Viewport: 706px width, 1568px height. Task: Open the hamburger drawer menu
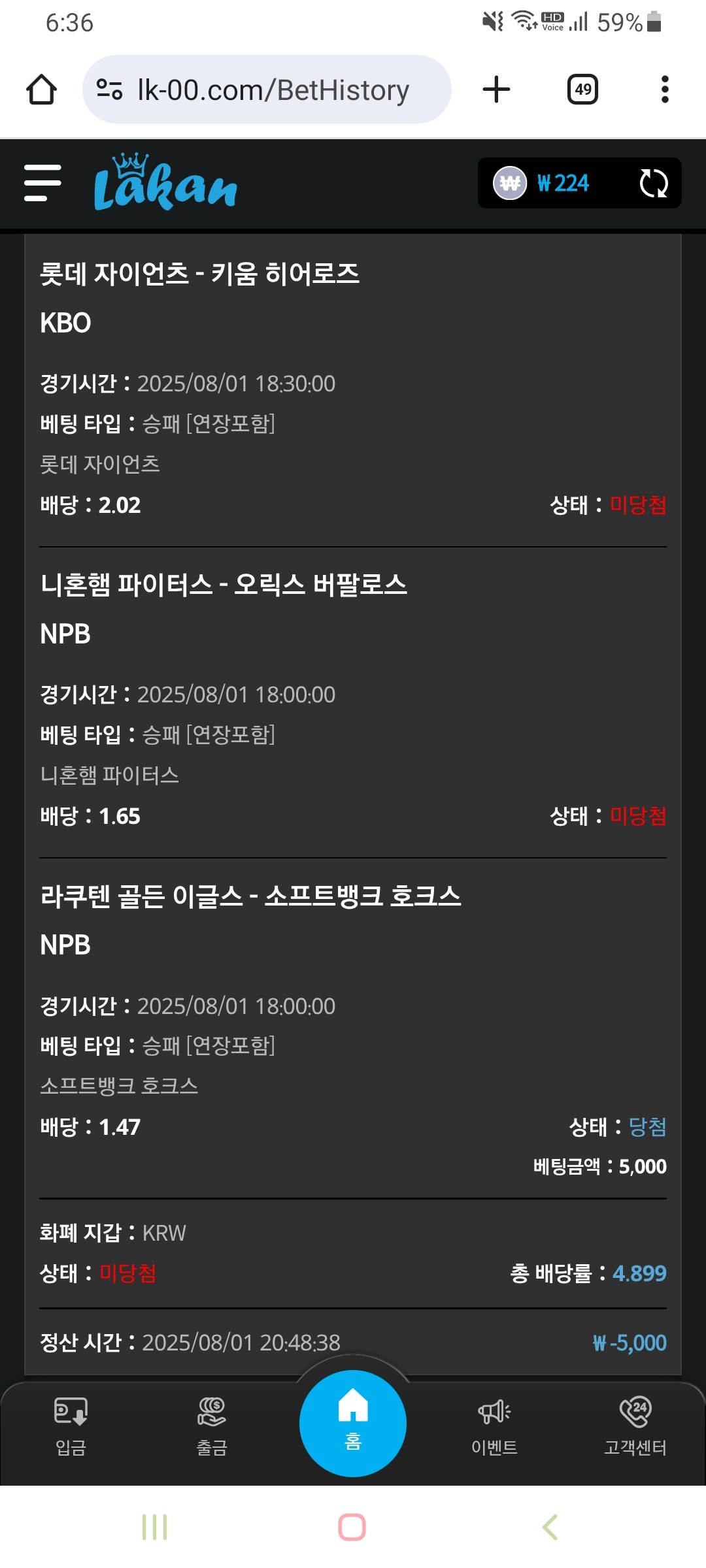click(42, 183)
